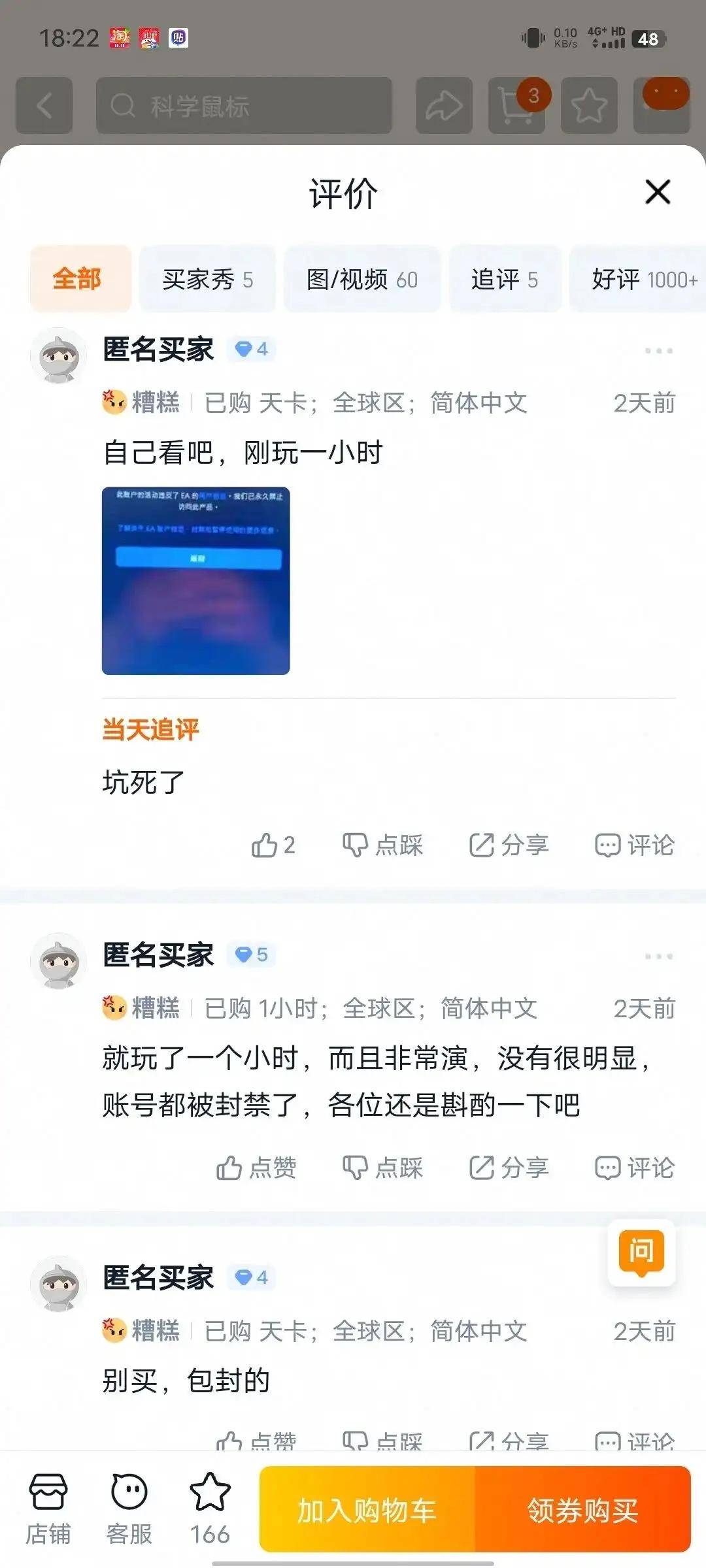Screen dimensions: 706x1568
Task: Open the review's attached screenshot image
Action: pyautogui.click(x=195, y=580)
